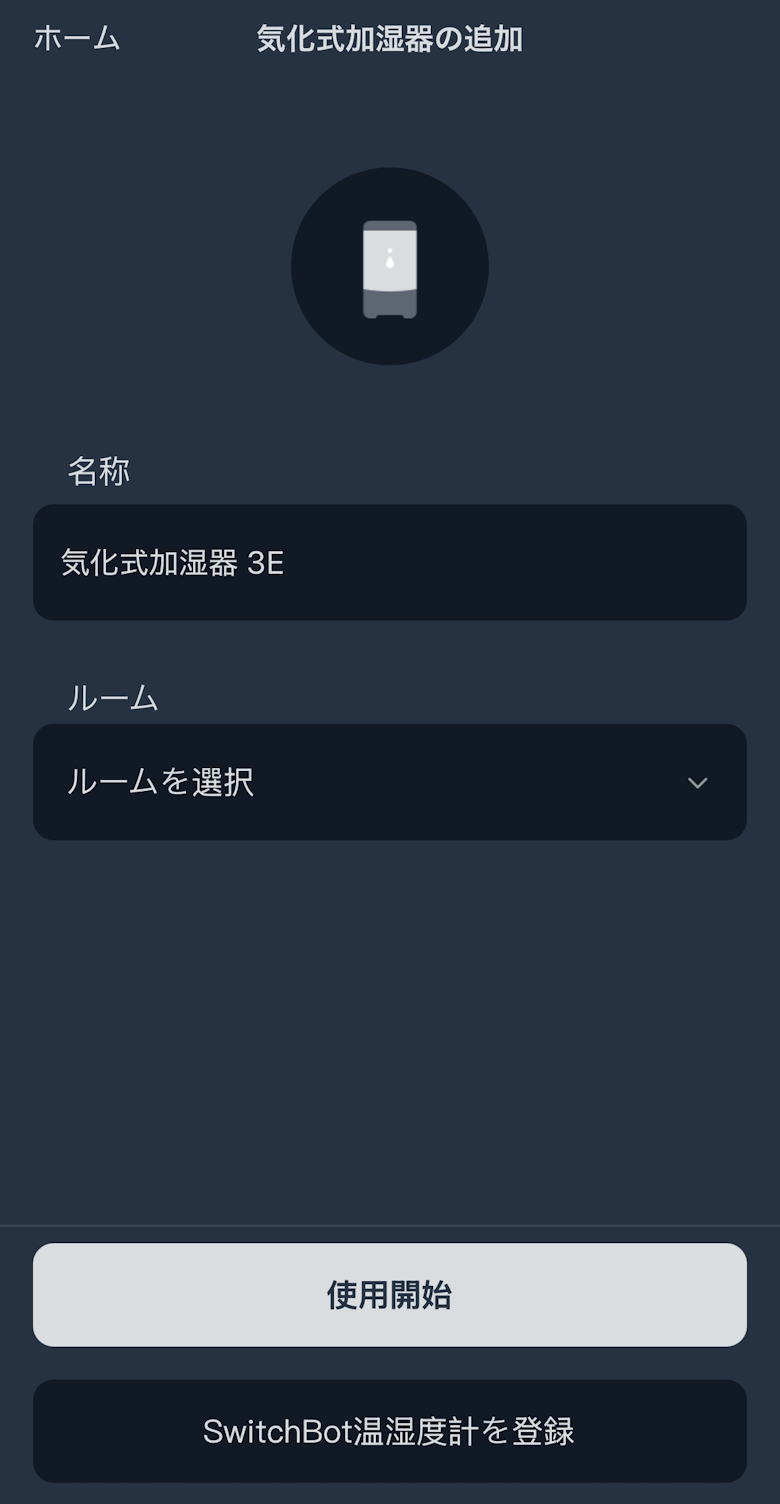
Task: Go back to ホーム
Action: (x=77, y=39)
